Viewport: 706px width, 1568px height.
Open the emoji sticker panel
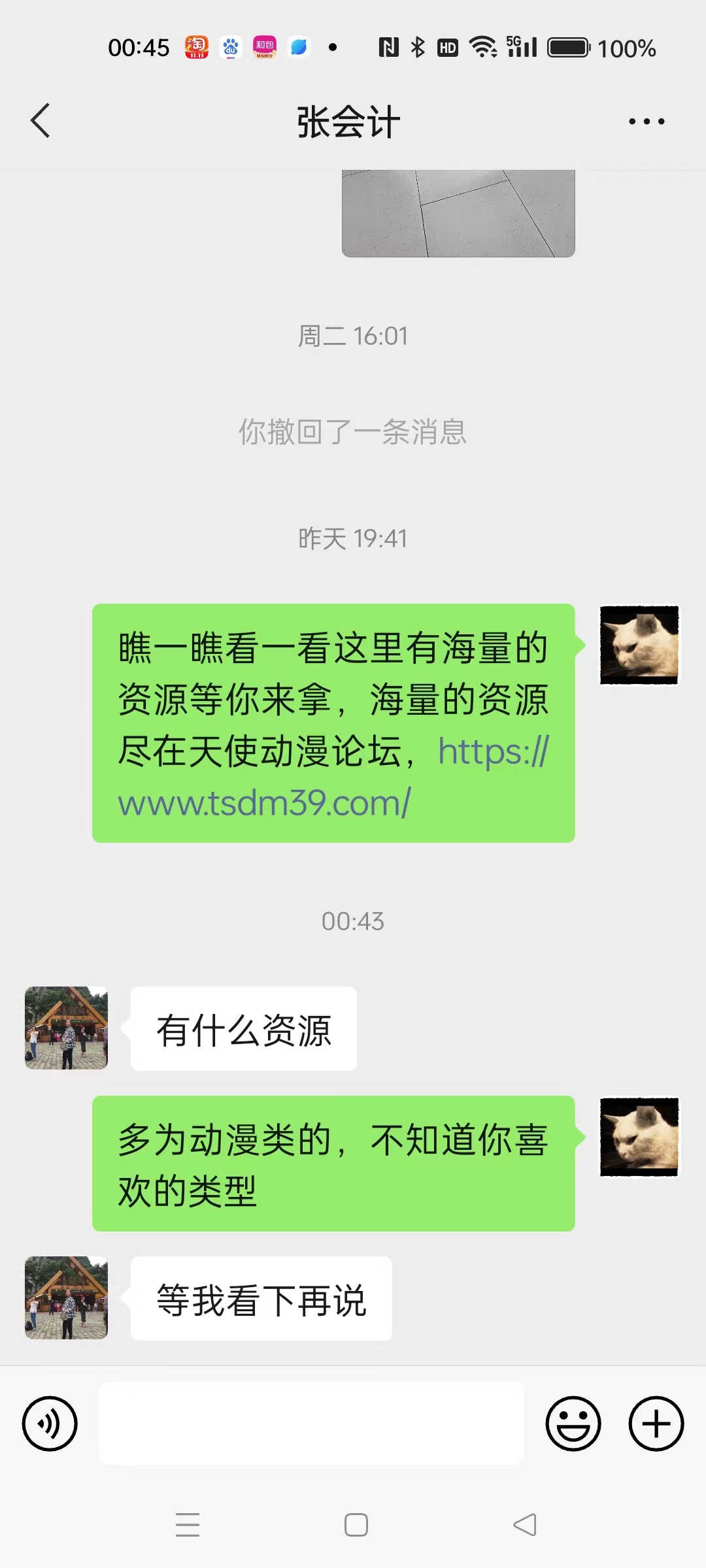(573, 1424)
